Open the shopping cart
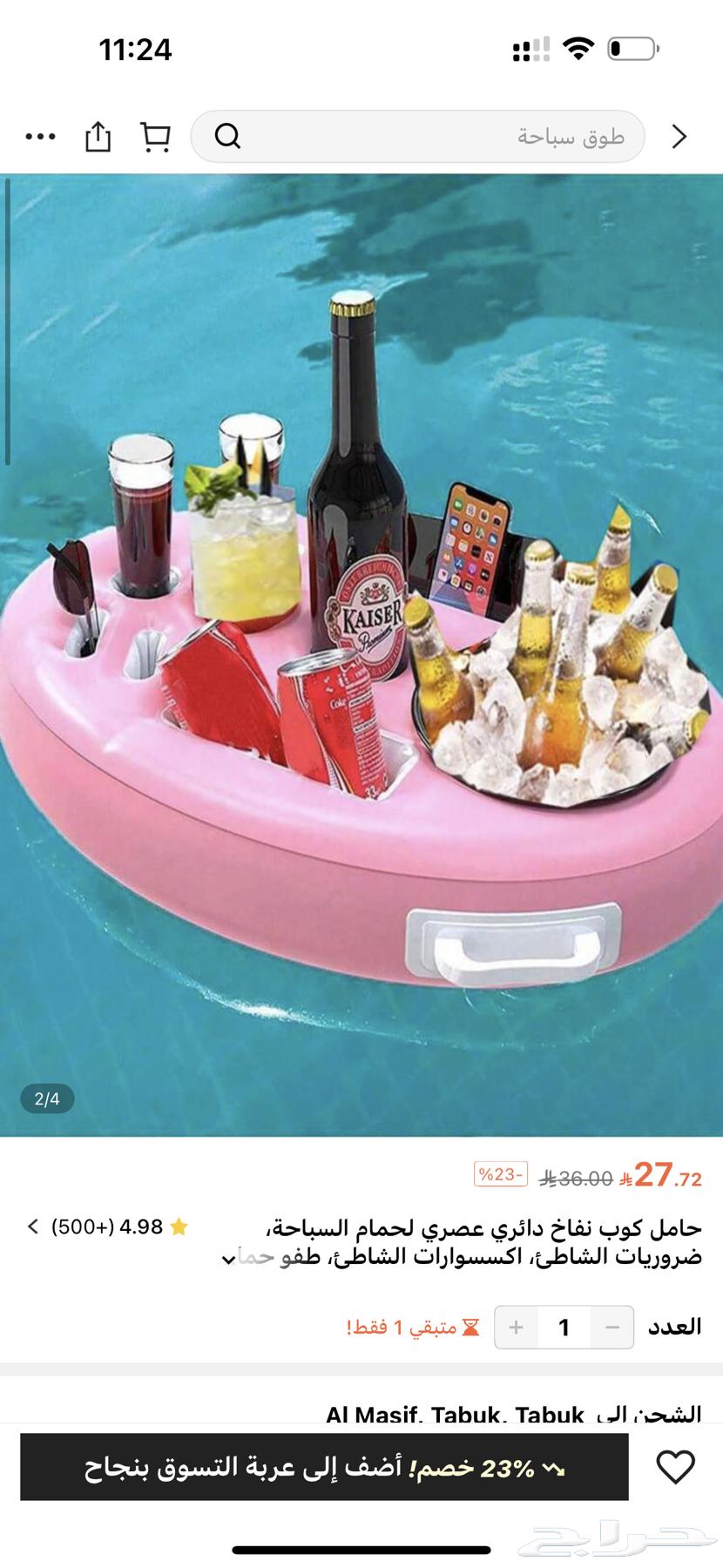 [x=155, y=137]
